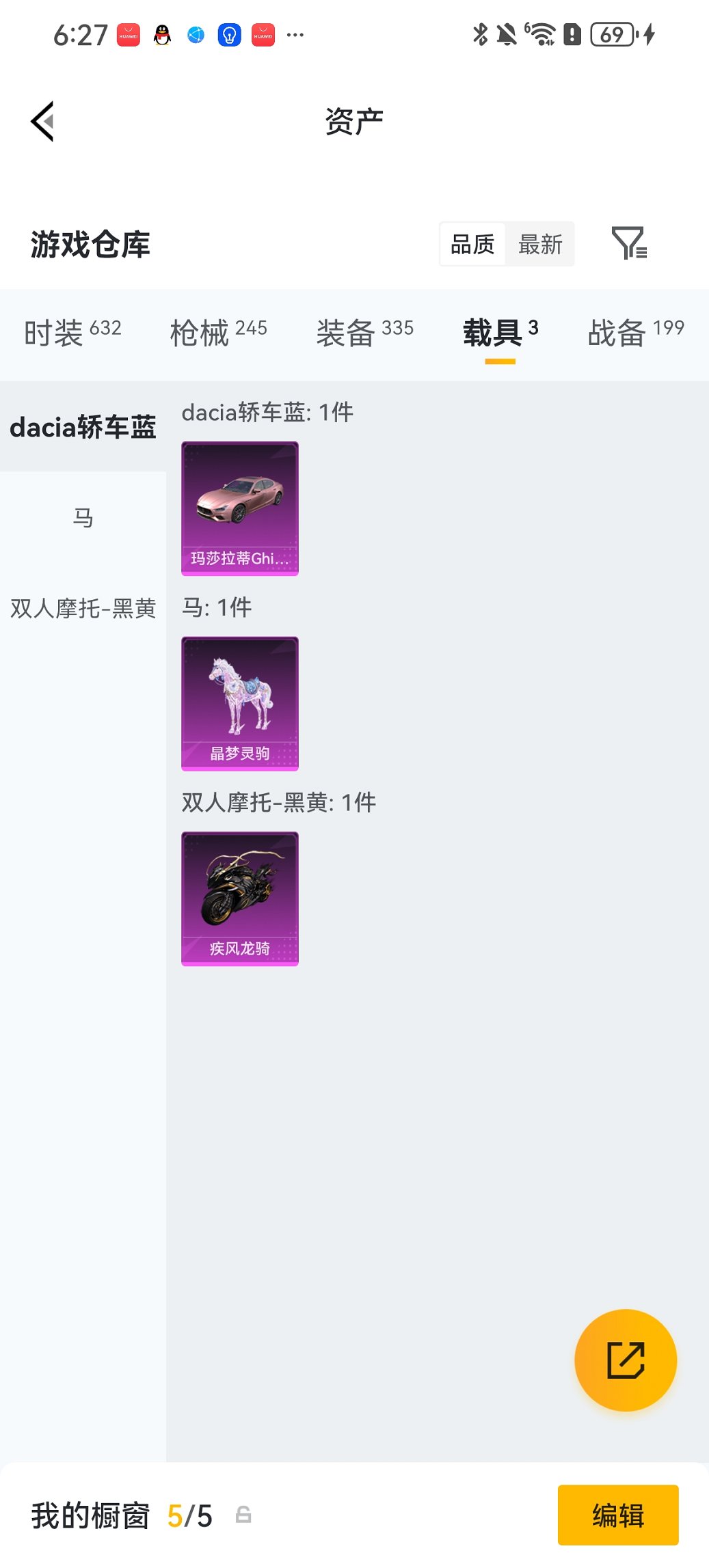The image size is (709, 1568).
Task: Tap the back arrow to leave 资产 page
Action: coord(42,121)
